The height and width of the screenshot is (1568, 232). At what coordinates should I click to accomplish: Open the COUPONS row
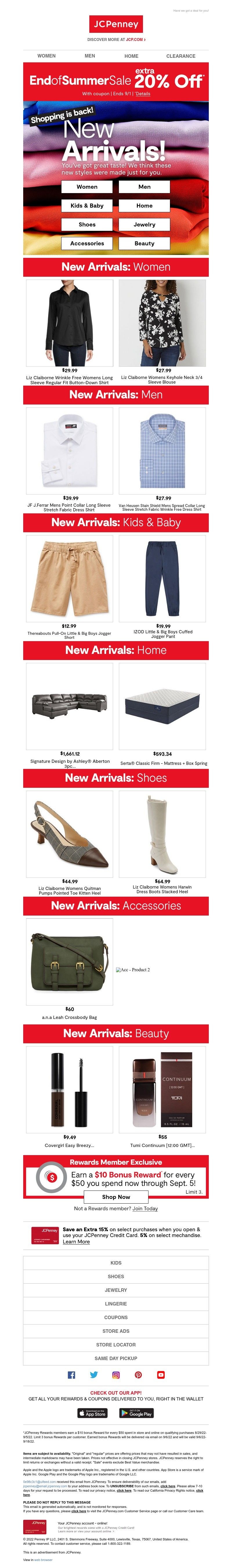(116, 1317)
